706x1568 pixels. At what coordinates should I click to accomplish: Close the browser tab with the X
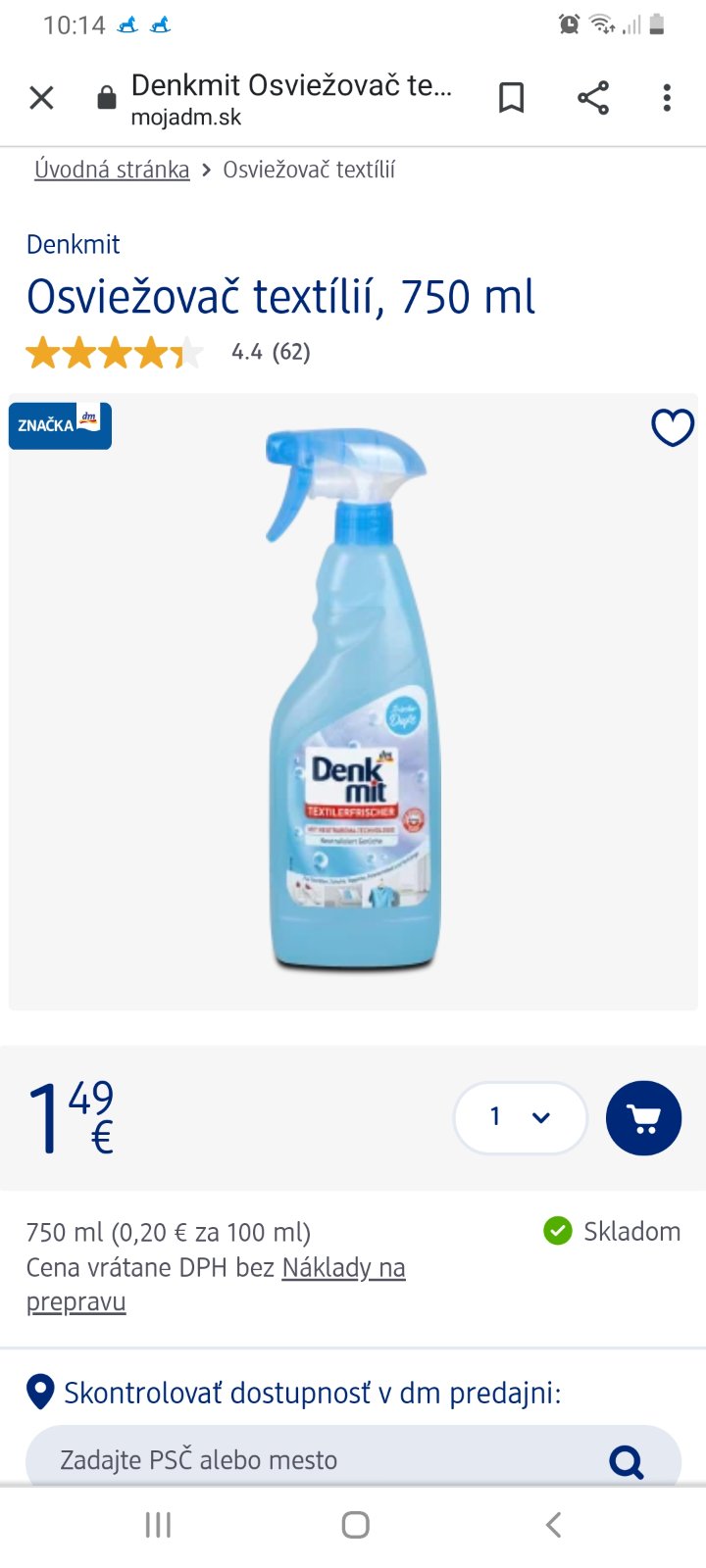[x=41, y=98]
